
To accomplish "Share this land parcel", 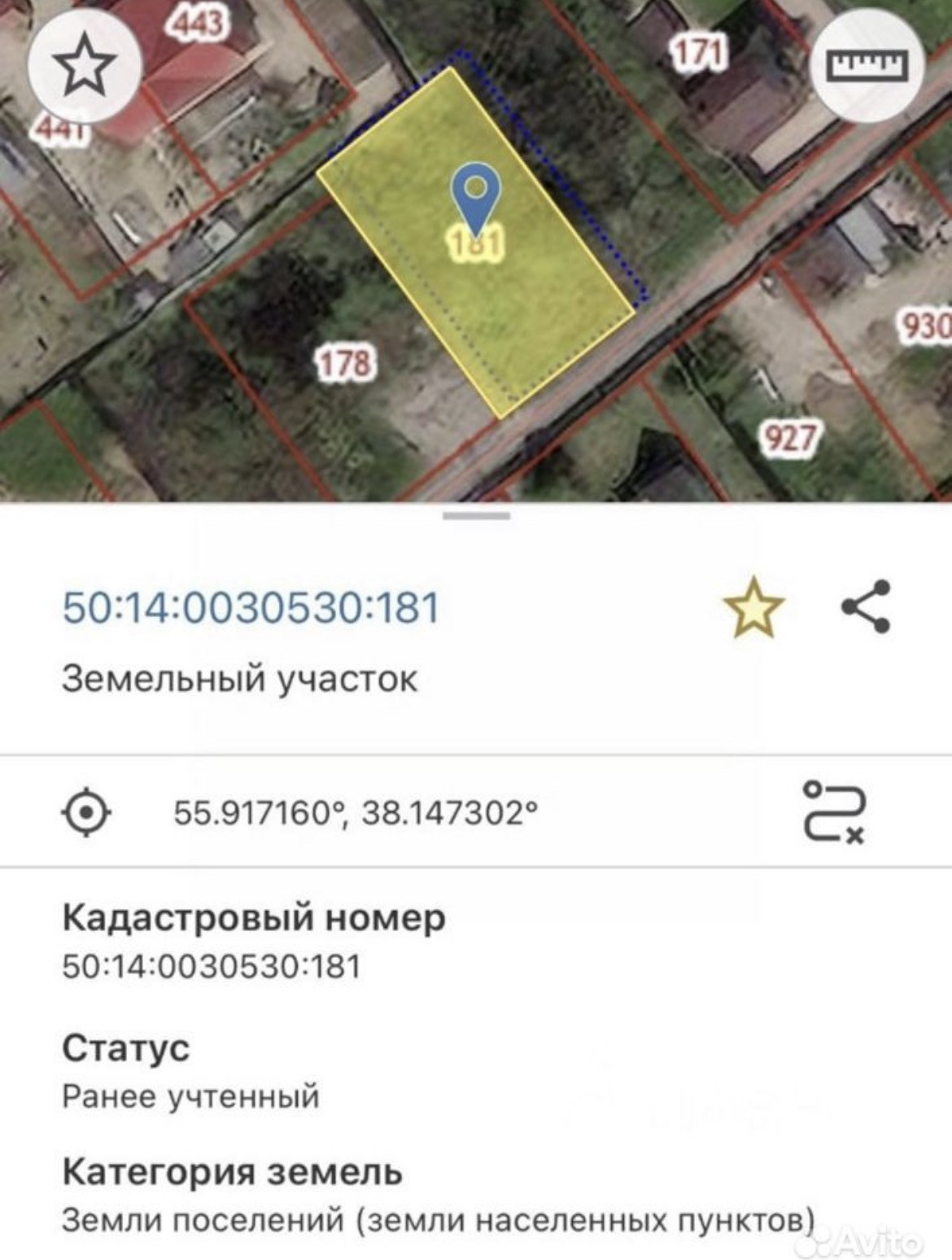I will pos(865,606).
